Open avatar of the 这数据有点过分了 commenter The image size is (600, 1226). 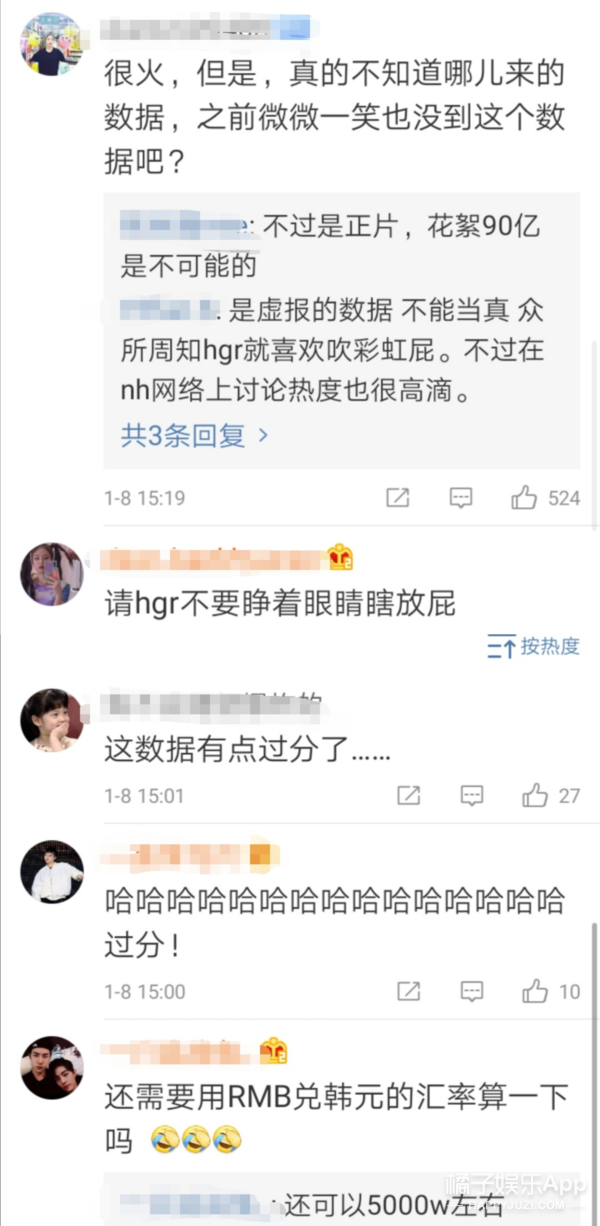click(52, 719)
